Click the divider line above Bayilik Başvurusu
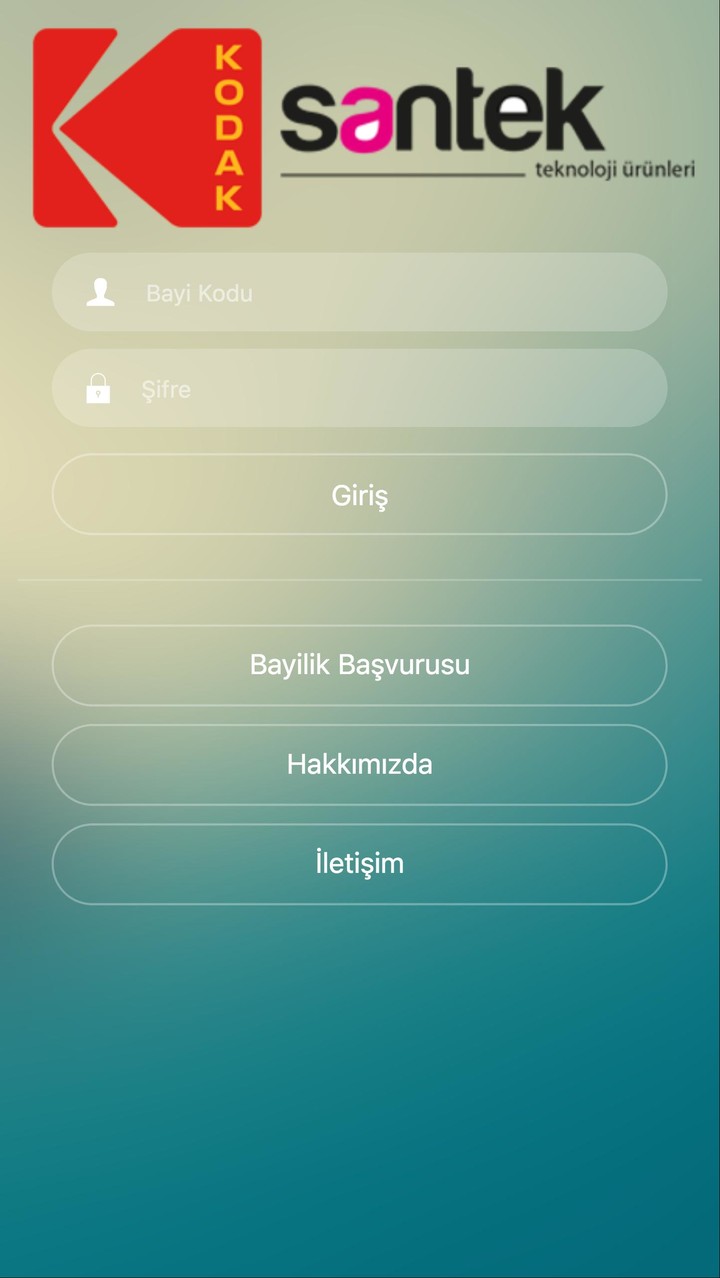The width and height of the screenshot is (720, 1278). (360, 578)
